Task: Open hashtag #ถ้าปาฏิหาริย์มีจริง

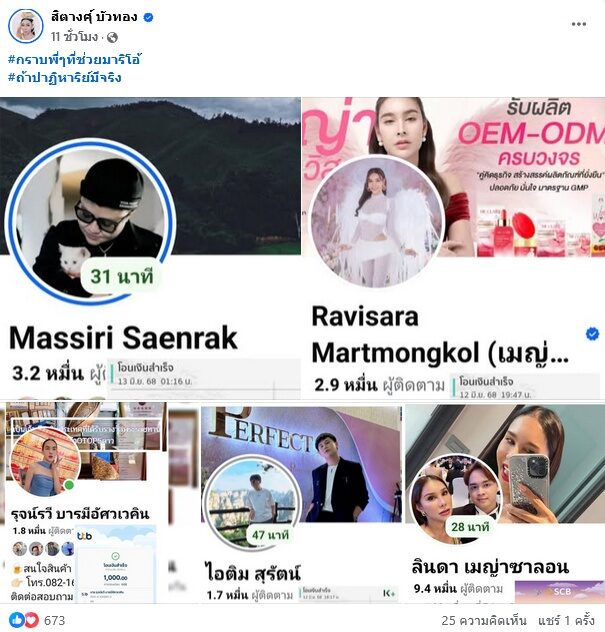Action: pyautogui.click(x=64, y=77)
